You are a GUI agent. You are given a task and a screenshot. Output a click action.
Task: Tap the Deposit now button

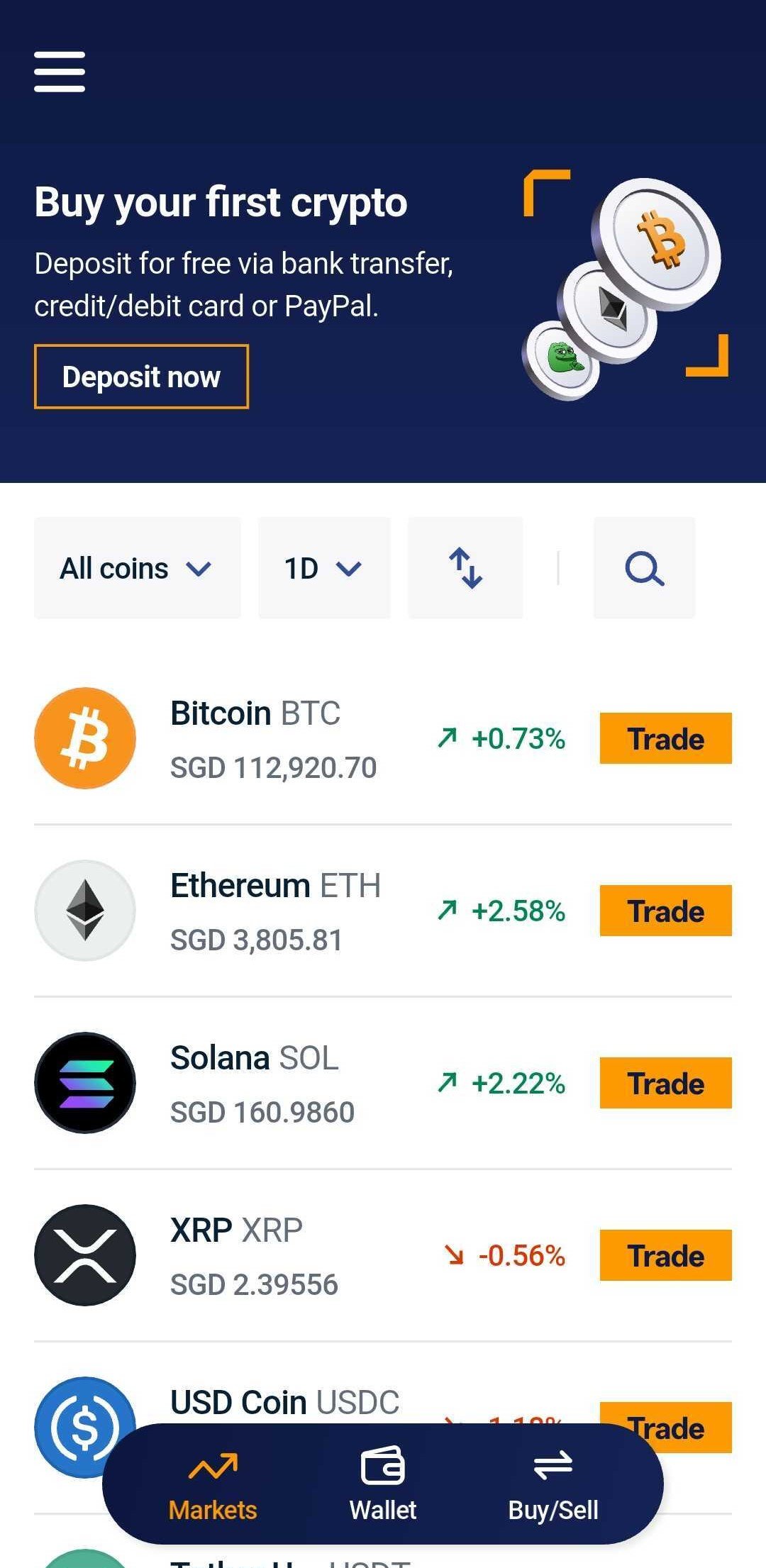pyautogui.click(x=141, y=377)
